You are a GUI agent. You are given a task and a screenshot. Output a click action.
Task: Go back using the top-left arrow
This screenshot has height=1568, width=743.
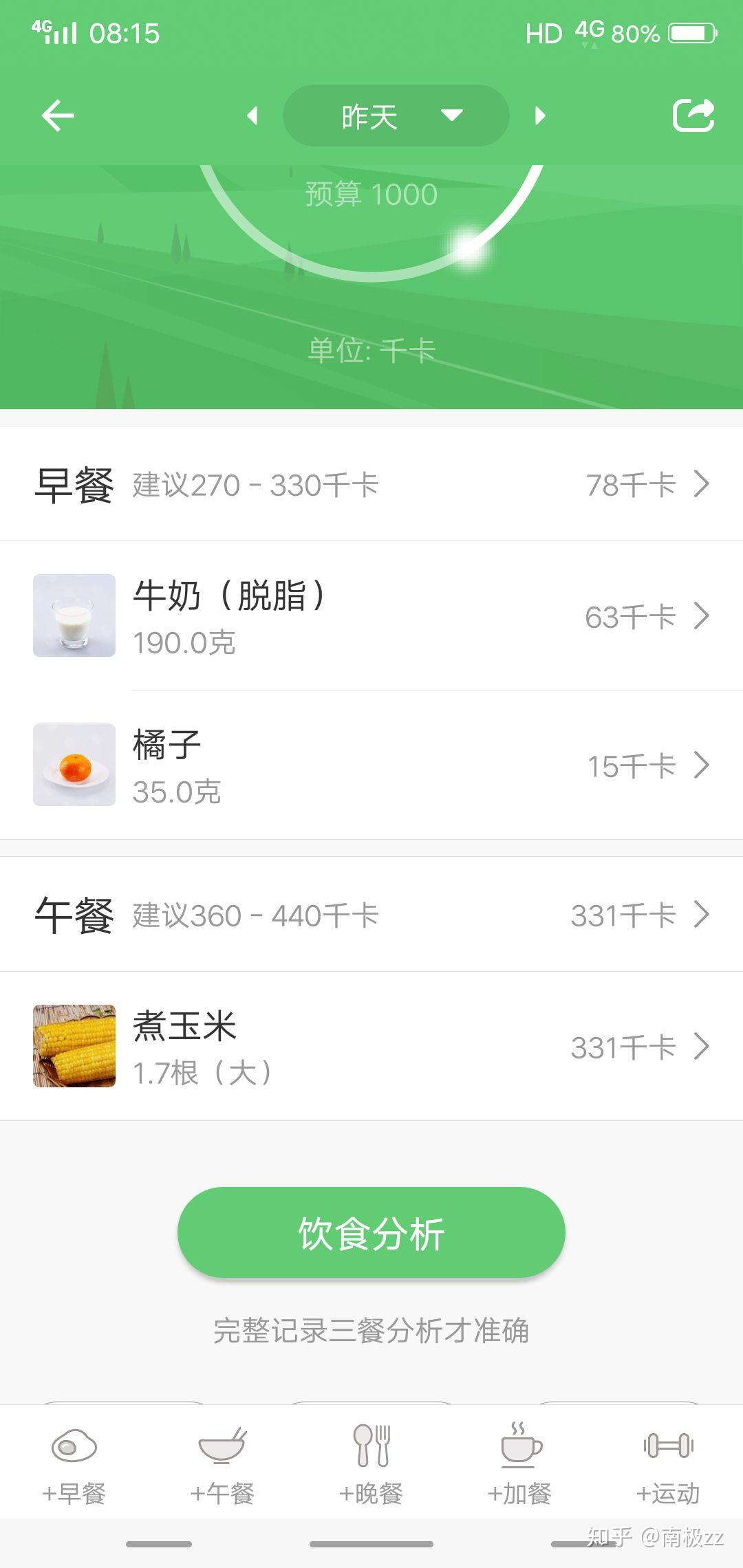tap(58, 115)
